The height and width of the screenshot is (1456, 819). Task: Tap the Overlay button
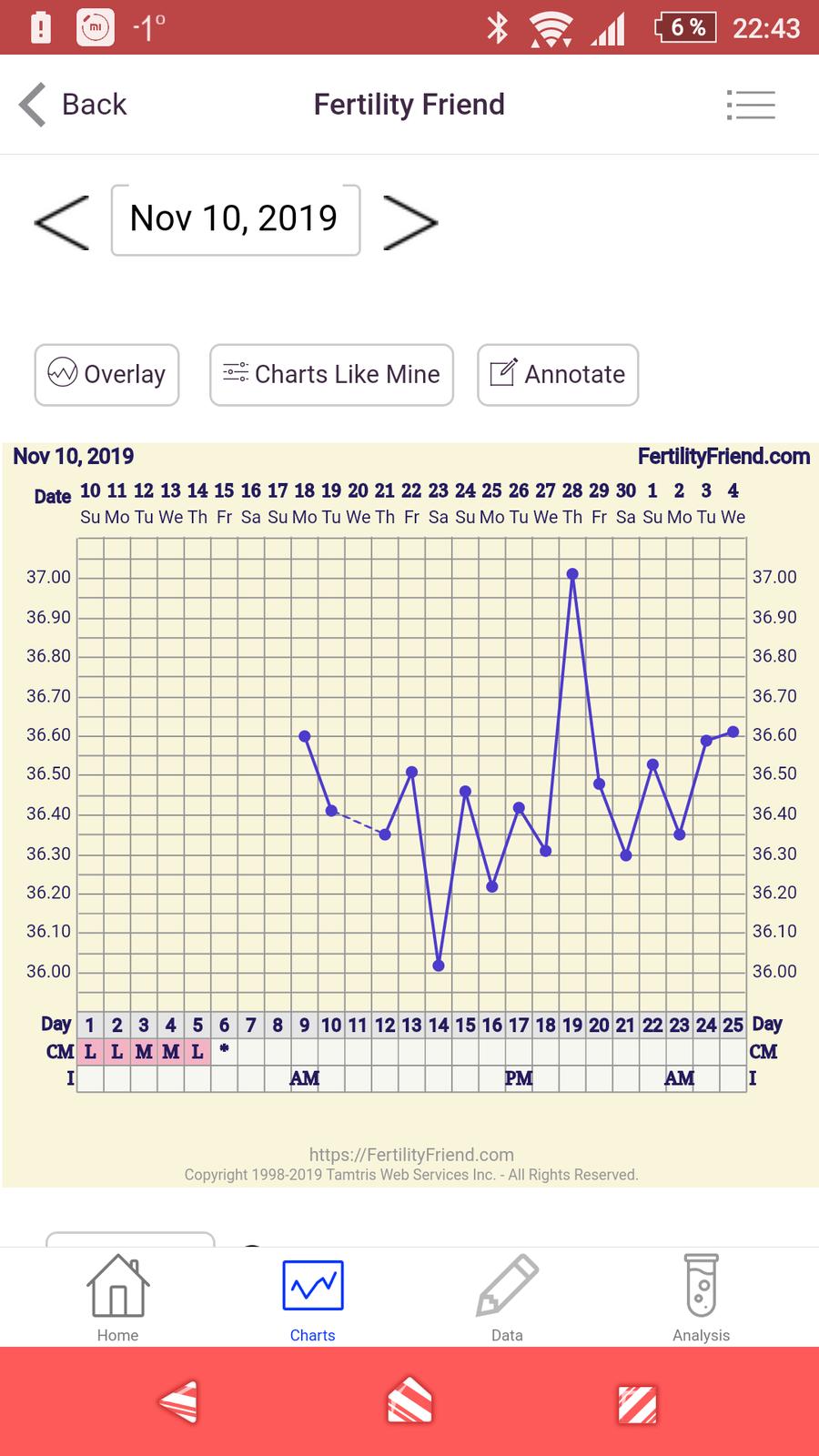106,374
